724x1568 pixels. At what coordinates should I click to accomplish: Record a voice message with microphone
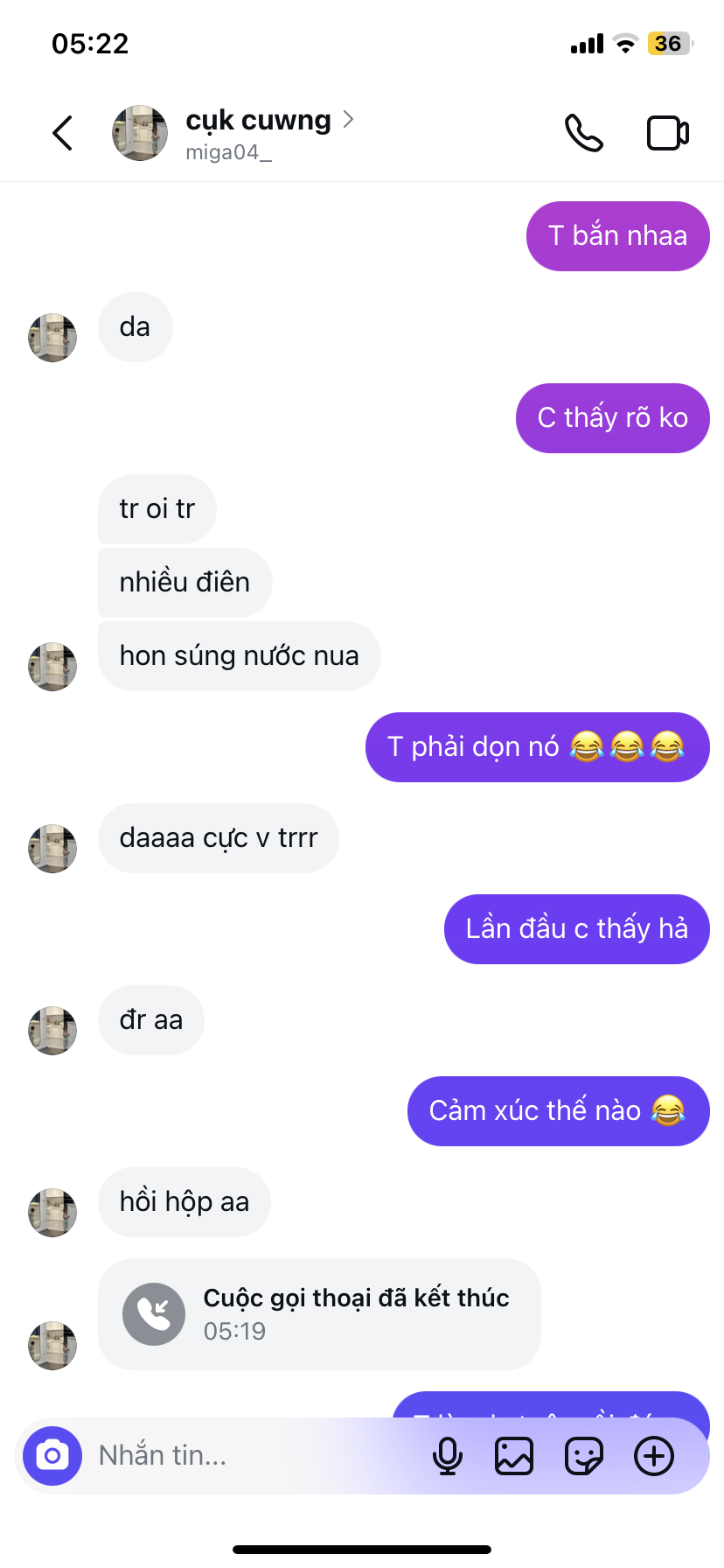(x=448, y=1456)
